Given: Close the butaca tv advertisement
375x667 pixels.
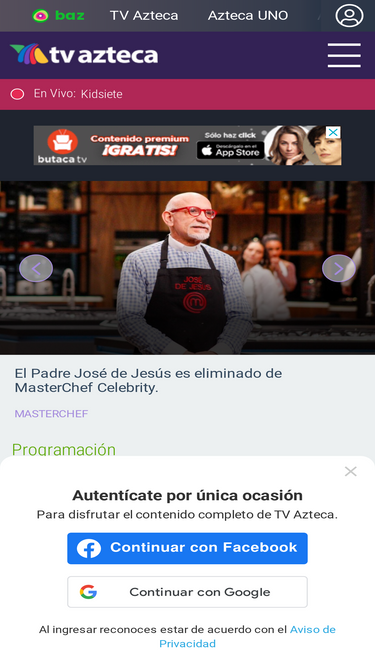Looking at the screenshot, I should (333, 132).
